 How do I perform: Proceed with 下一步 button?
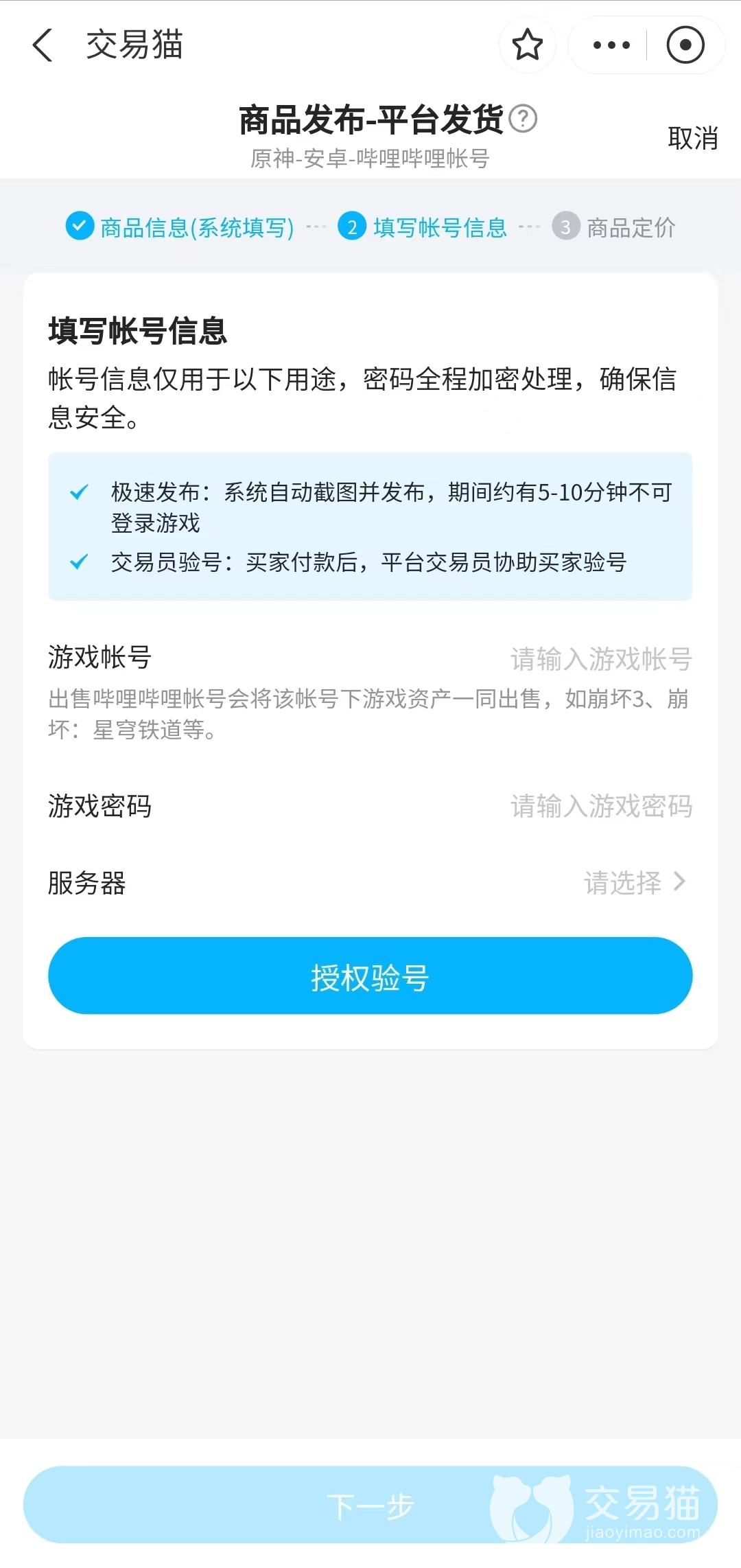370,1506
